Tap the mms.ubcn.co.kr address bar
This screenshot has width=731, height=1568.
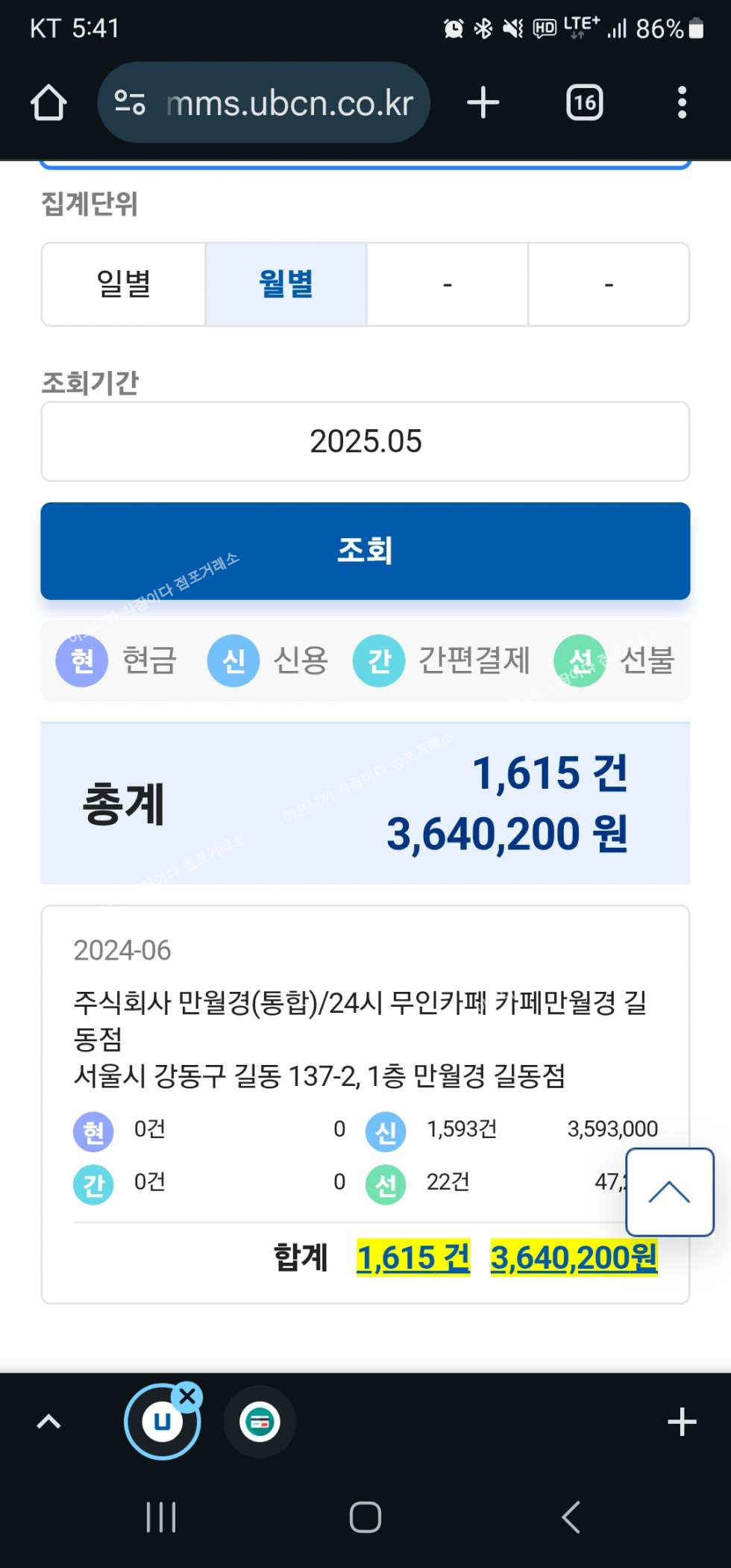264,103
